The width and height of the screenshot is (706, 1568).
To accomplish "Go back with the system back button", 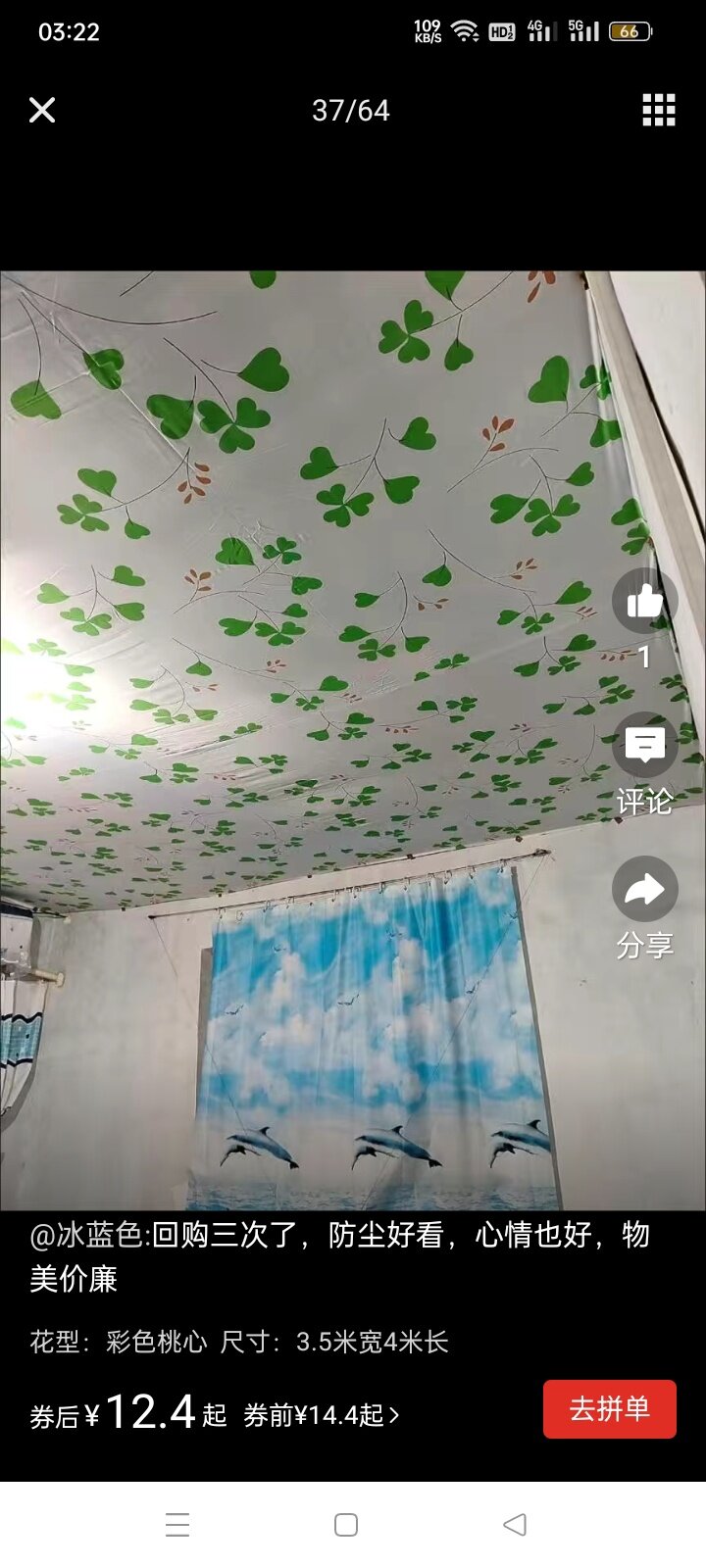I will click(x=514, y=1525).
